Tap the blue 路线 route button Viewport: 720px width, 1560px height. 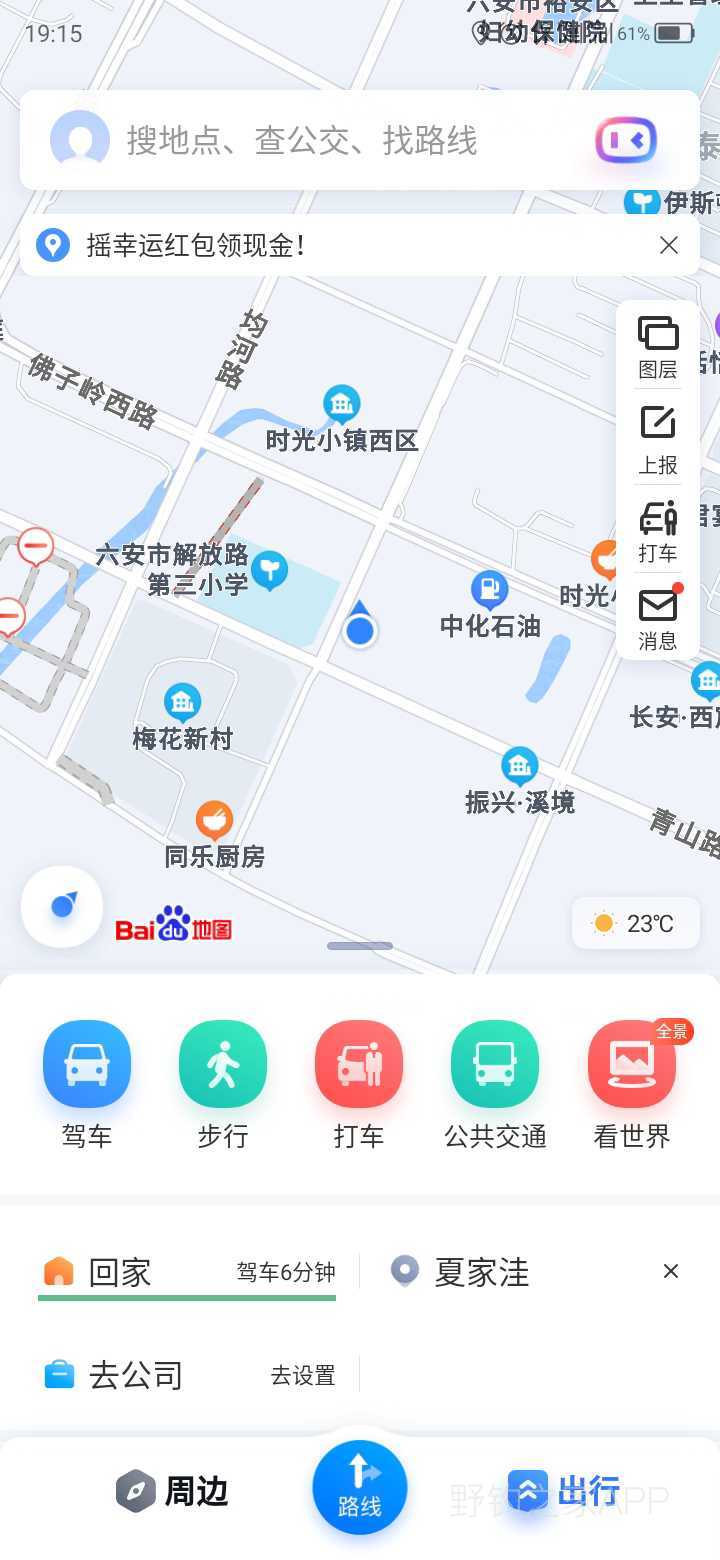pyautogui.click(x=360, y=1487)
